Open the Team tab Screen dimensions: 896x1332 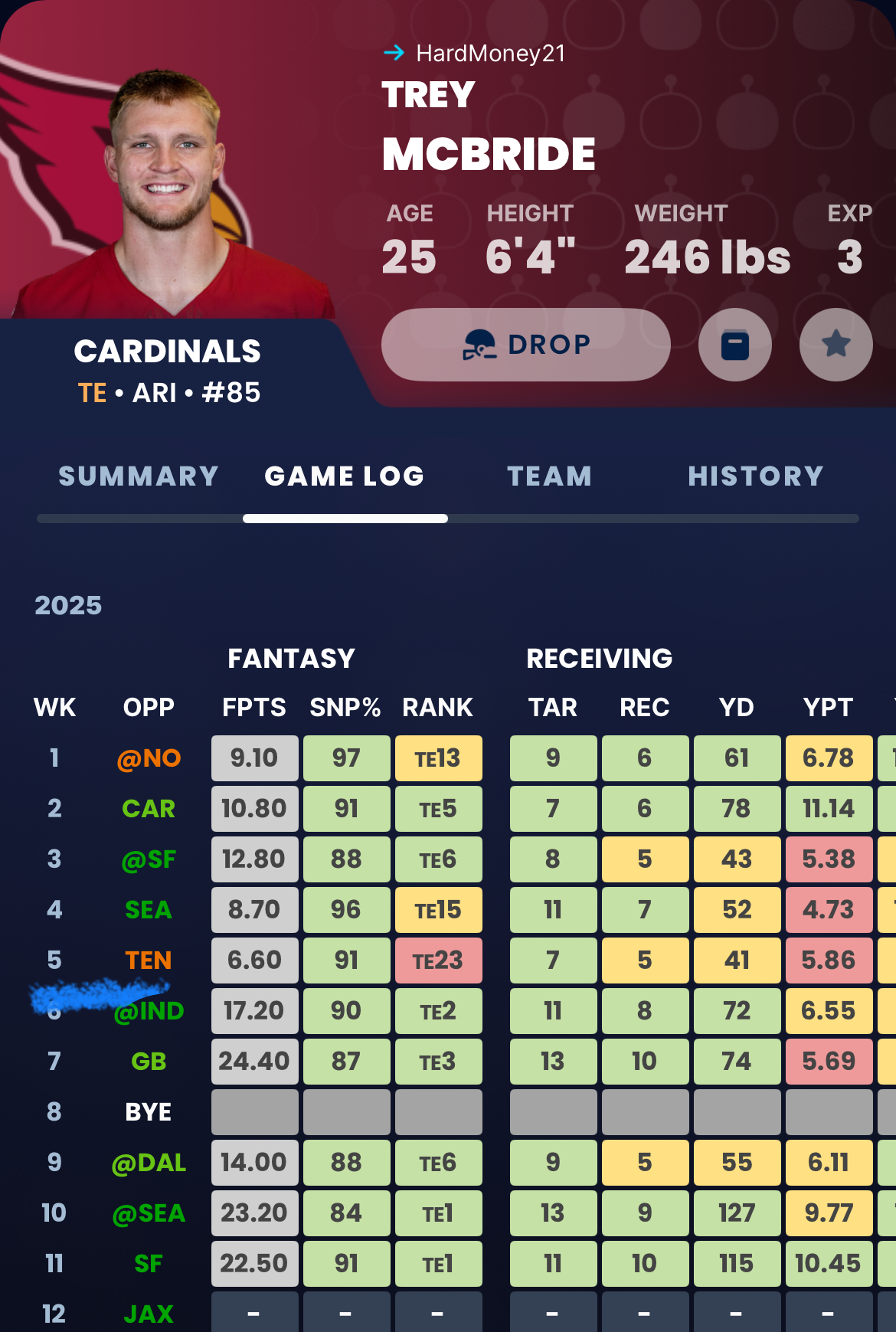[550, 476]
